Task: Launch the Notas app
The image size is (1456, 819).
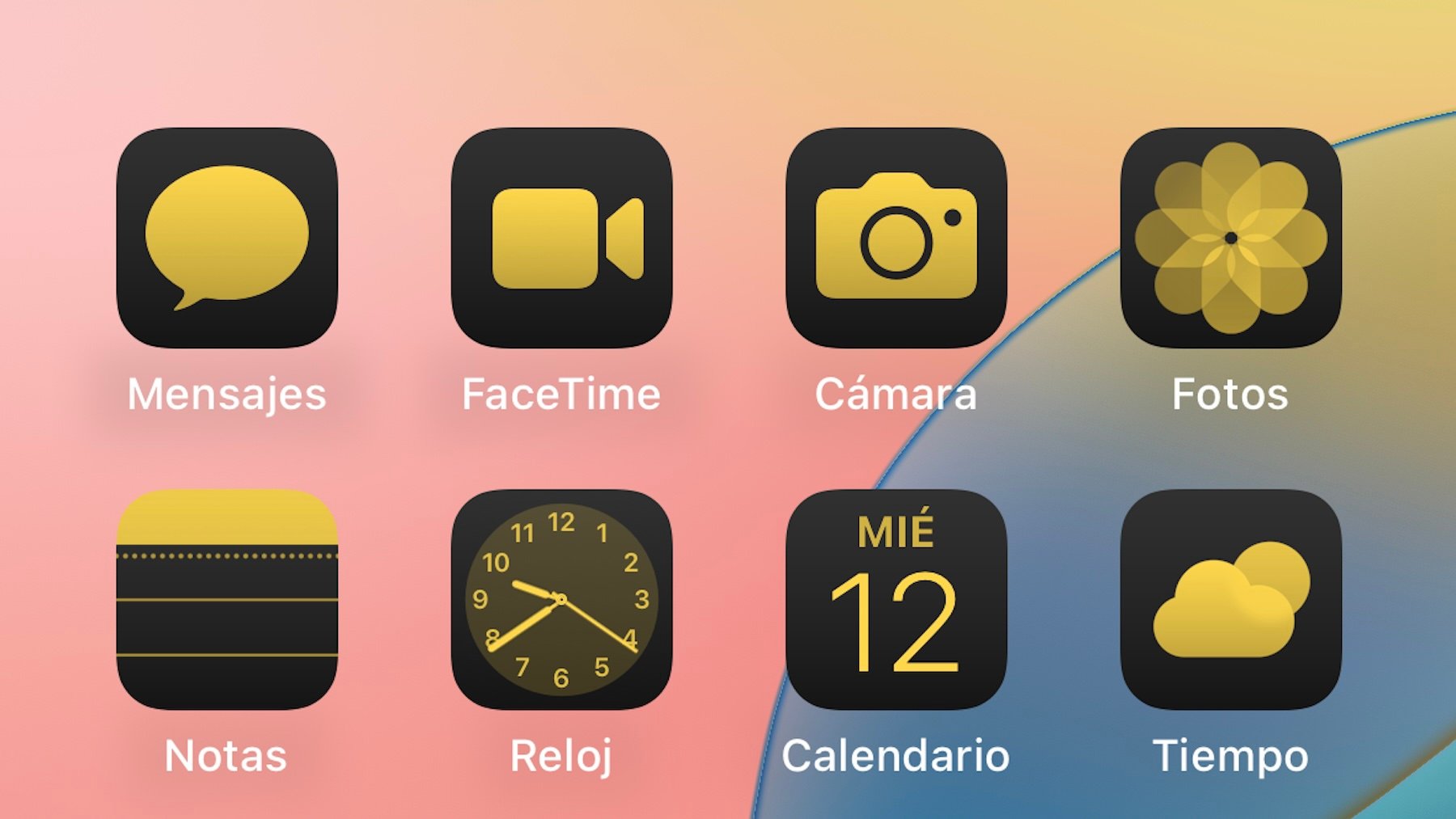Action: coord(227,599)
